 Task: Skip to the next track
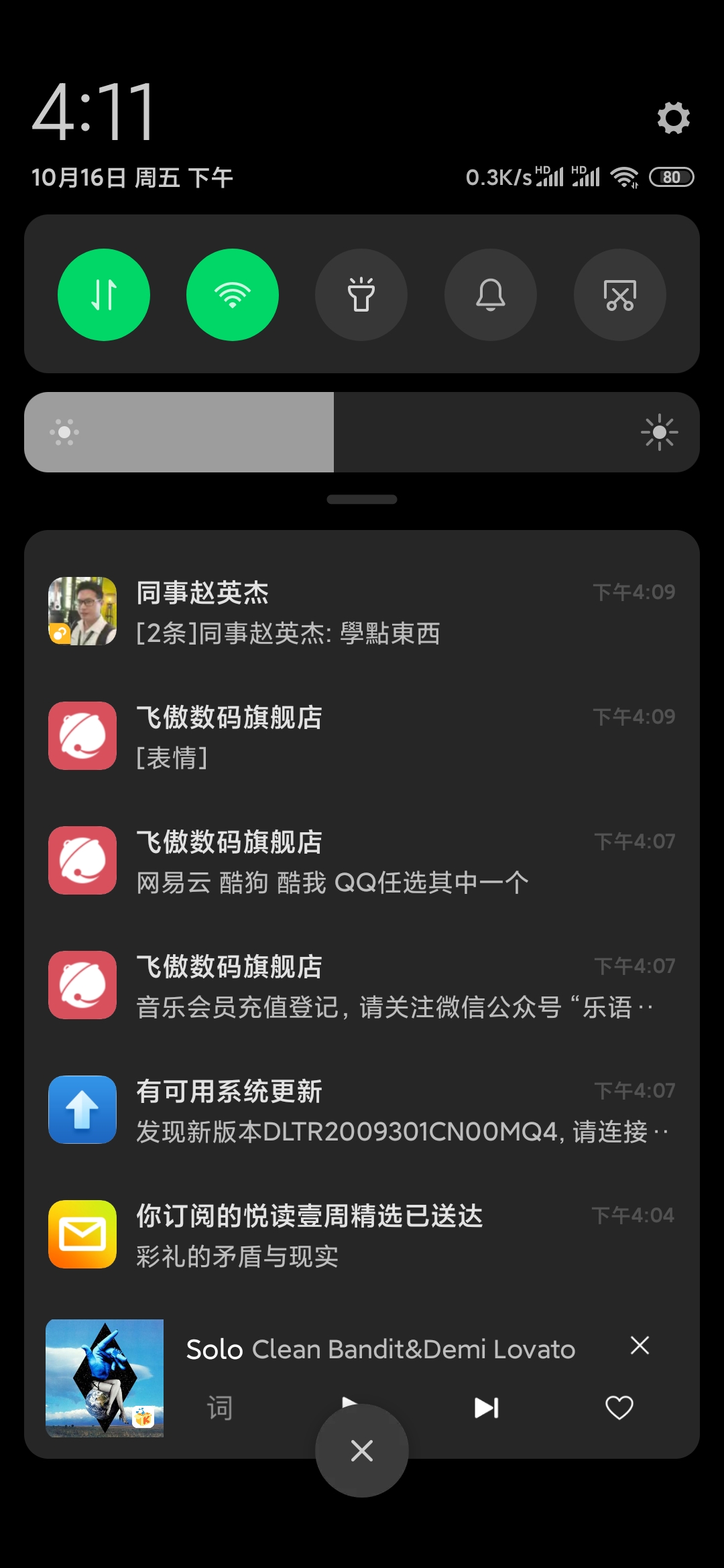click(x=487, y=1408)
